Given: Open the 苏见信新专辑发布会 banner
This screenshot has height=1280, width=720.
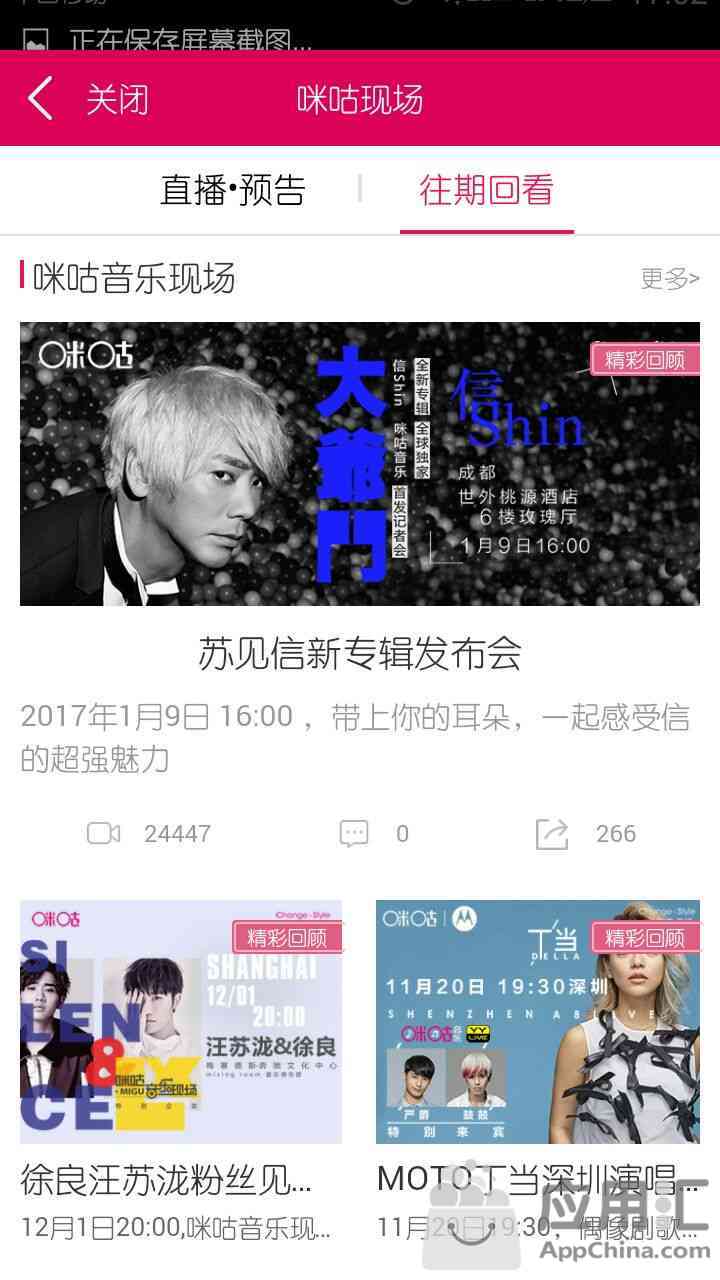Looking at the screenshot, I should click(360, 463).
